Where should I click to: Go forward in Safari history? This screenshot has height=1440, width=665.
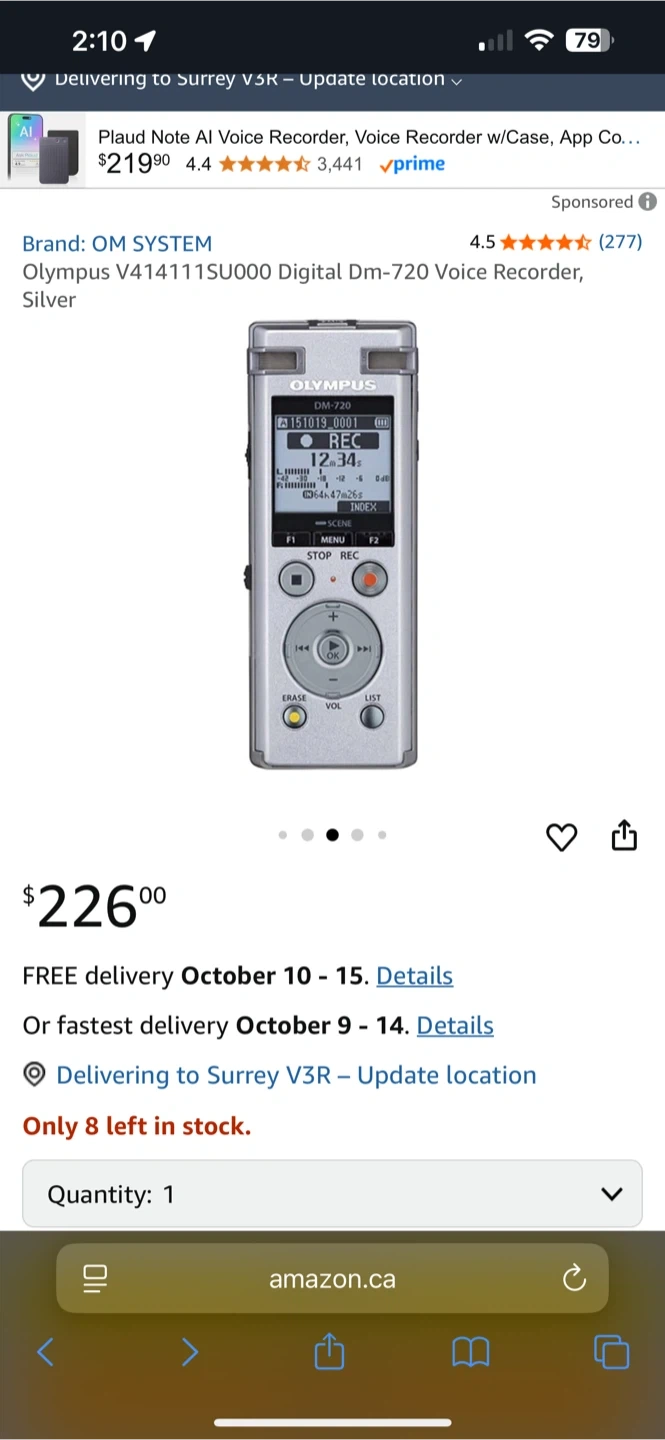tap(190, 1353)
